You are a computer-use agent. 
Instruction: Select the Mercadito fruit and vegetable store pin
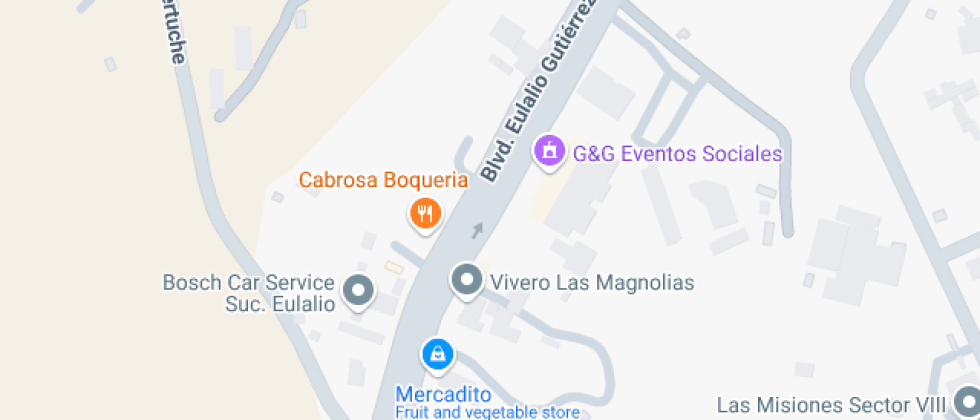click(437, 354)
